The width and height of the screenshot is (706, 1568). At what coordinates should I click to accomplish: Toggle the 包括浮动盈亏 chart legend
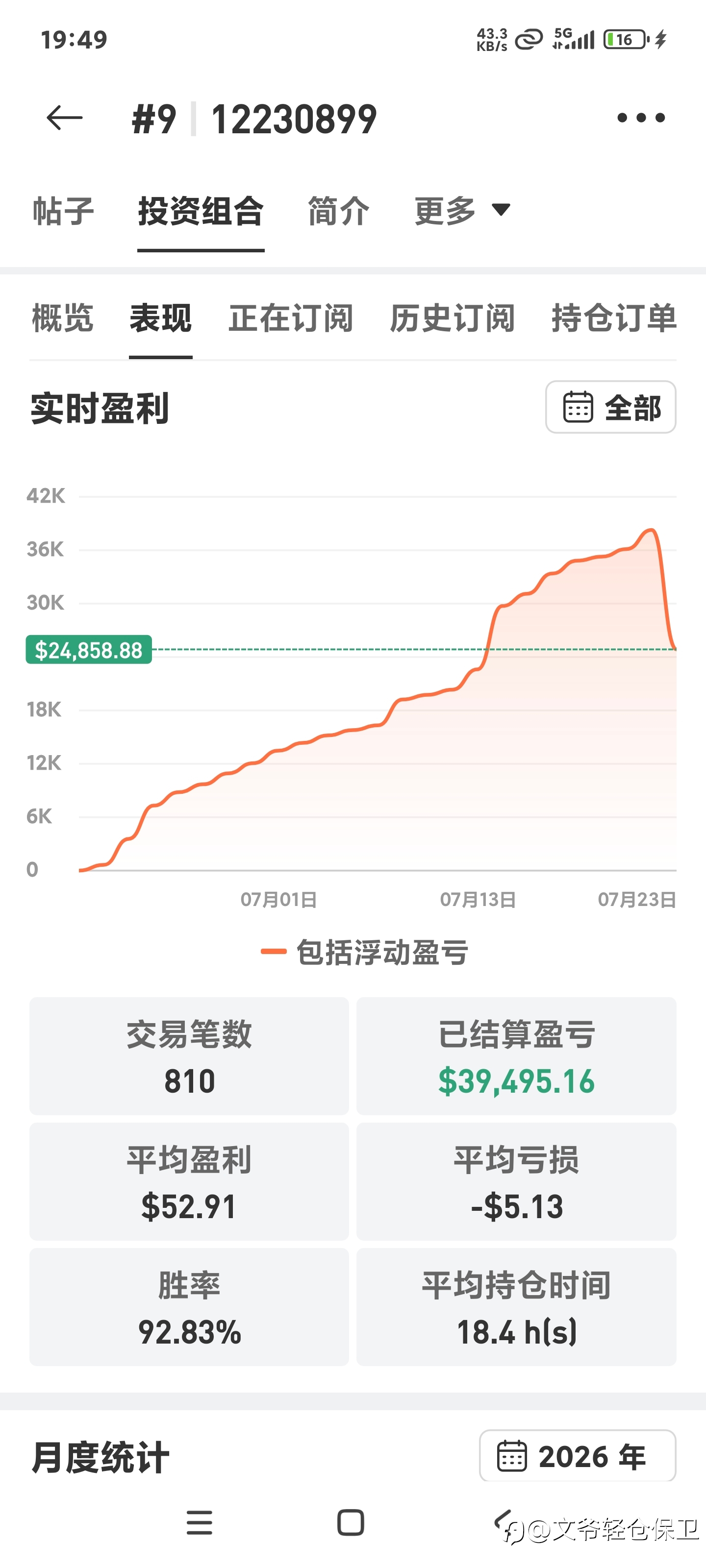[x=364, y=952]
